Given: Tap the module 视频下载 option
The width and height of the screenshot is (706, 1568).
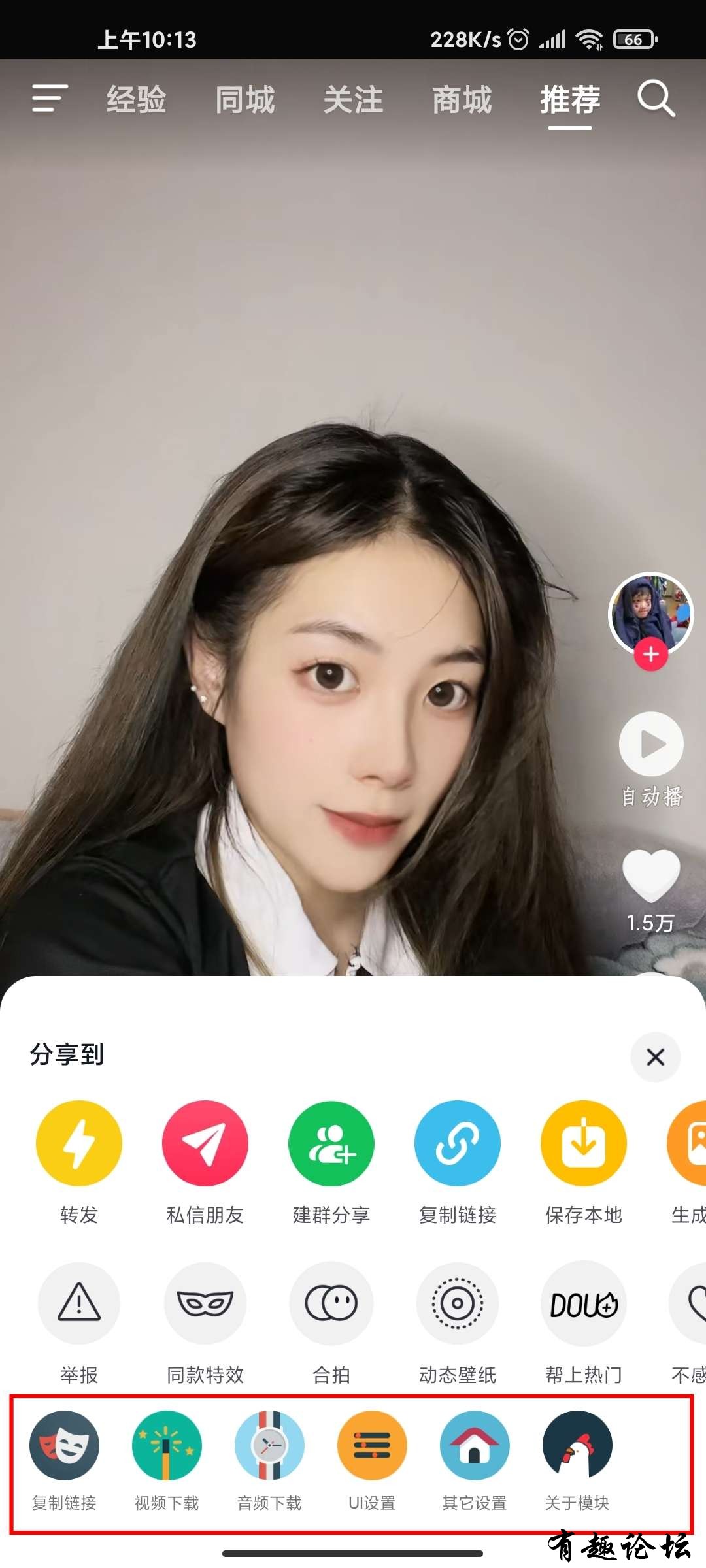Looking at the screenshot, I should click(x=167, y=1445).
